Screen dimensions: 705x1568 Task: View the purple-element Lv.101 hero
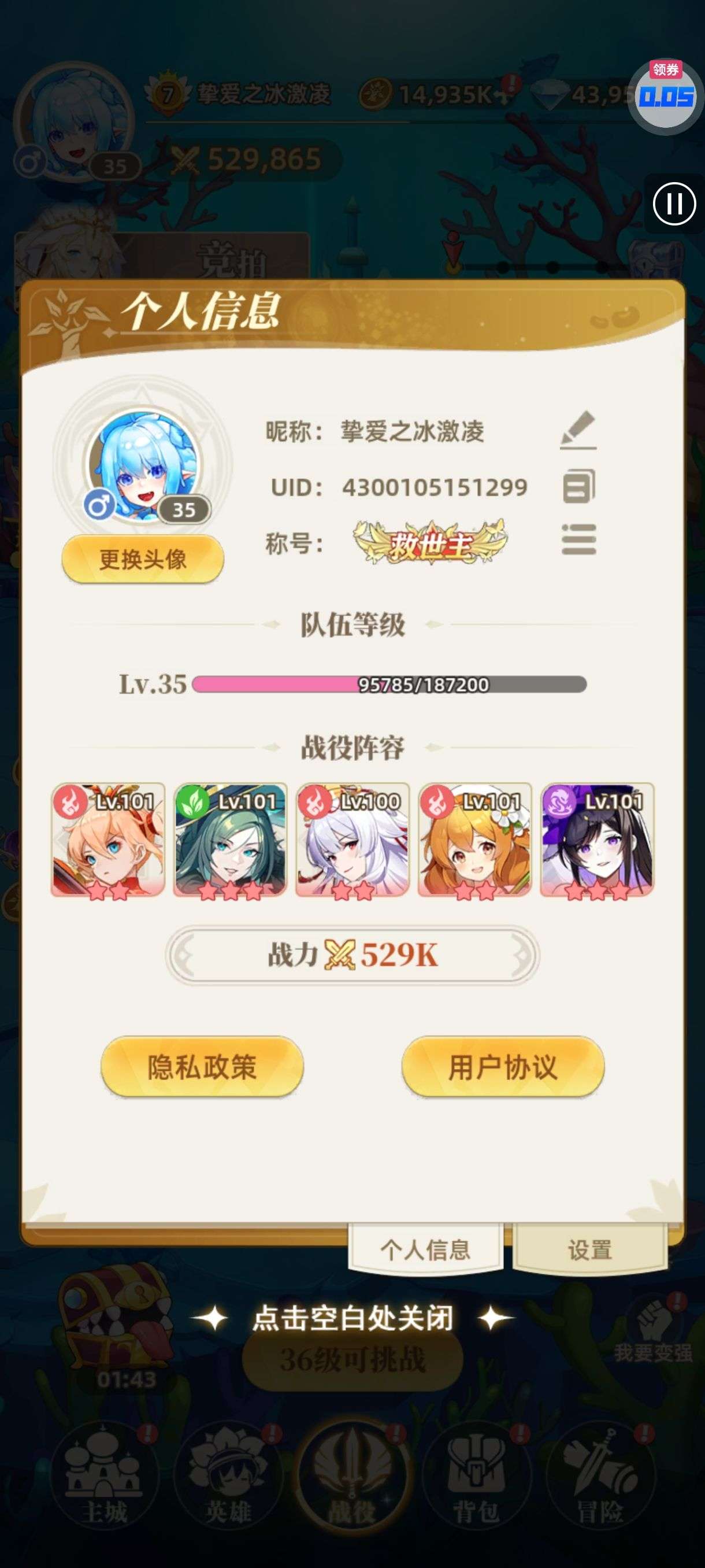(x=598, y=840)
